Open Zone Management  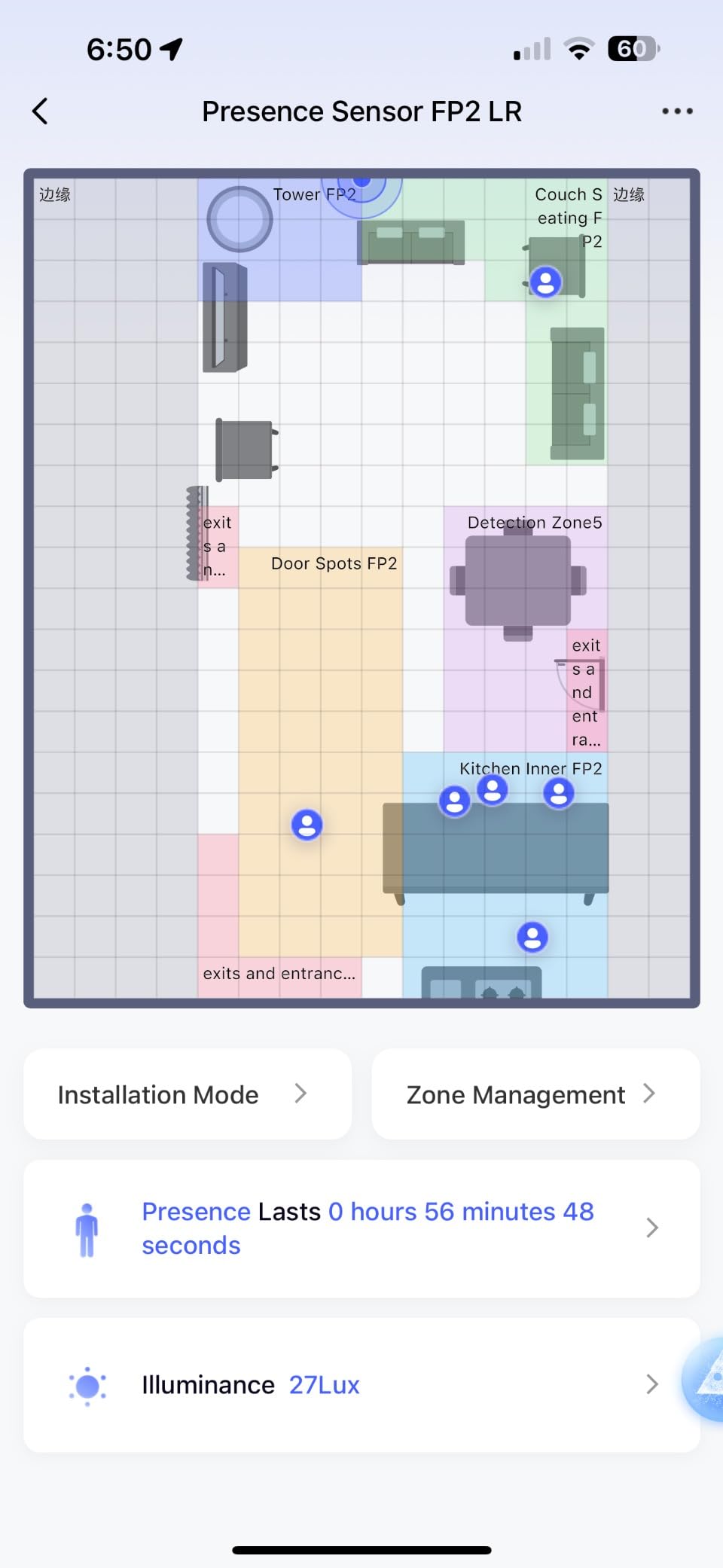(x=535, y=1094)
